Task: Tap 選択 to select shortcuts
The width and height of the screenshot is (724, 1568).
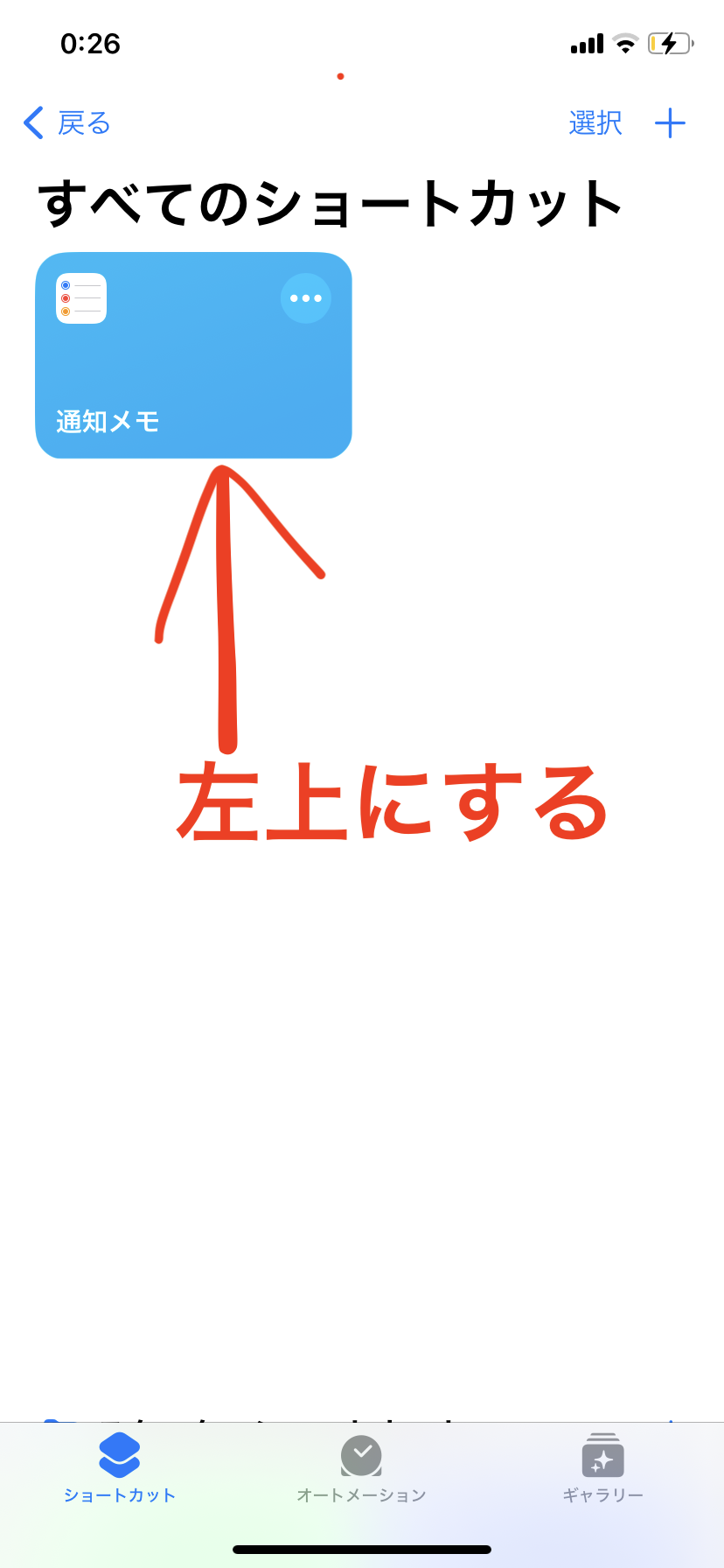Action: 595,123
